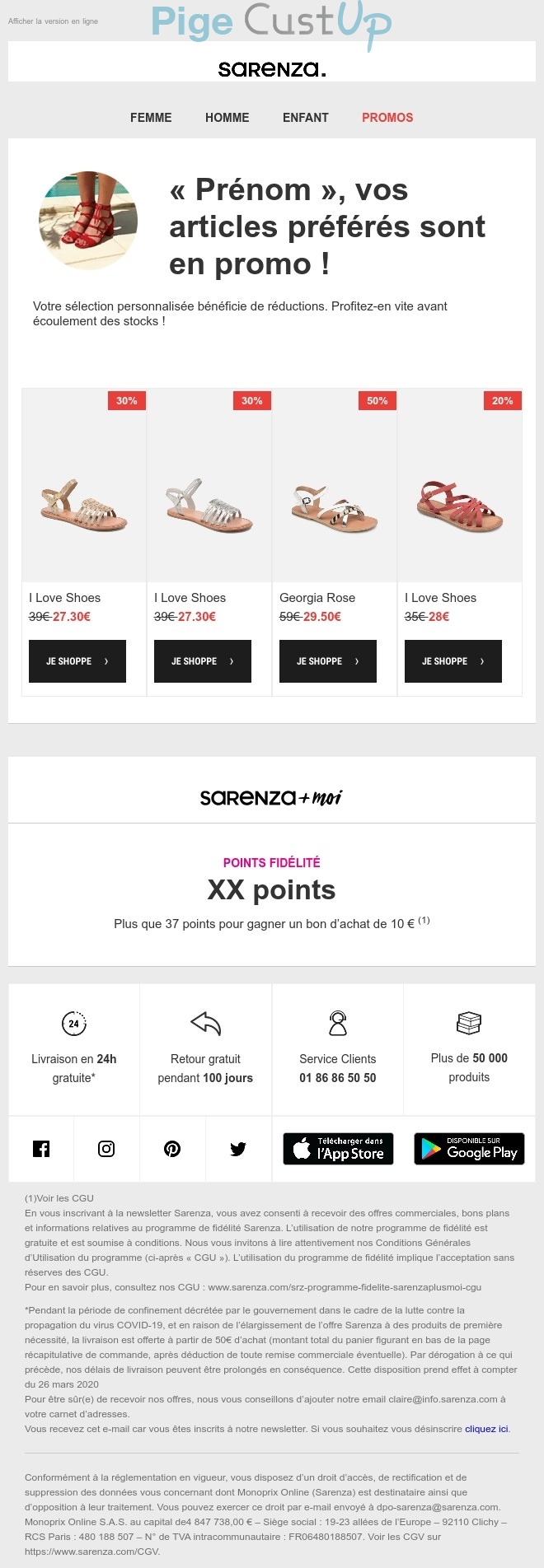The image size is (544, 1568).
Task: Get the app on Google Play
Action: click(469, 1149)
